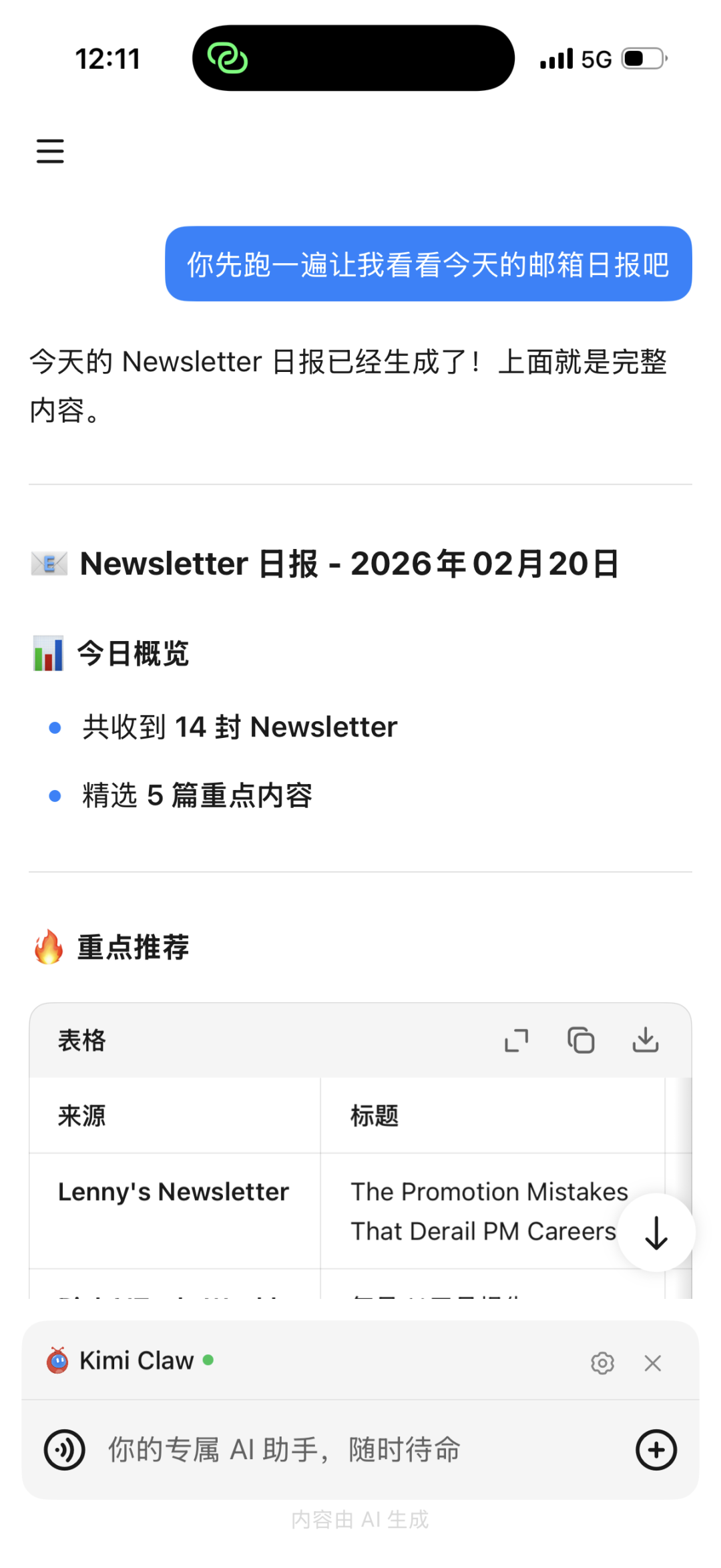Close the Kimi Claw assistant panel
The width and height of the screenshot is (721, 1568).
652,1362
